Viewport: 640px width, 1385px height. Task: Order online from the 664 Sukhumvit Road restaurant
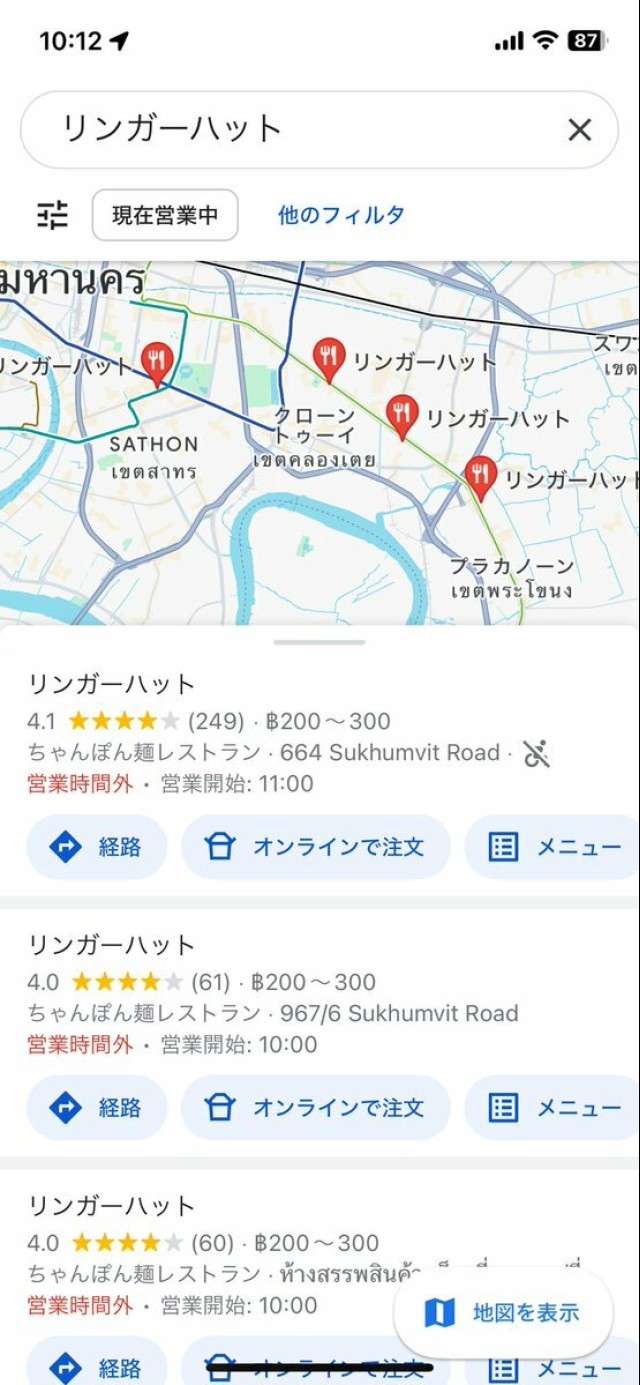(x=316, y=848)
